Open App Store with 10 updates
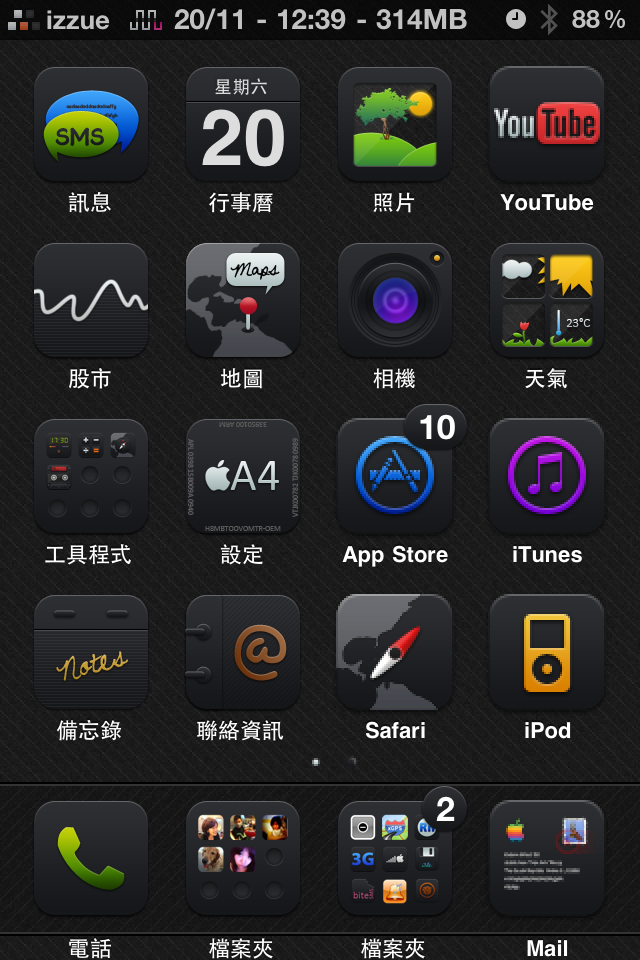Viewport: 640px width, 960px height. coord(395,476)
